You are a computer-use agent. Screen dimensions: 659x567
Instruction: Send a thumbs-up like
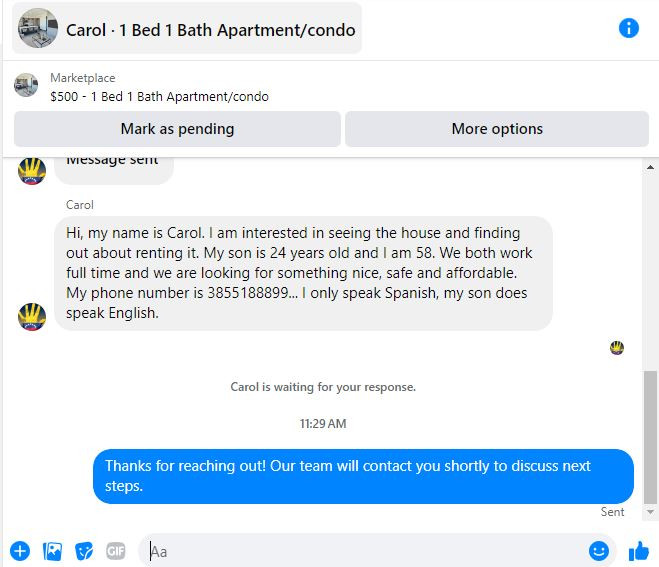click(x=639, y=551)
